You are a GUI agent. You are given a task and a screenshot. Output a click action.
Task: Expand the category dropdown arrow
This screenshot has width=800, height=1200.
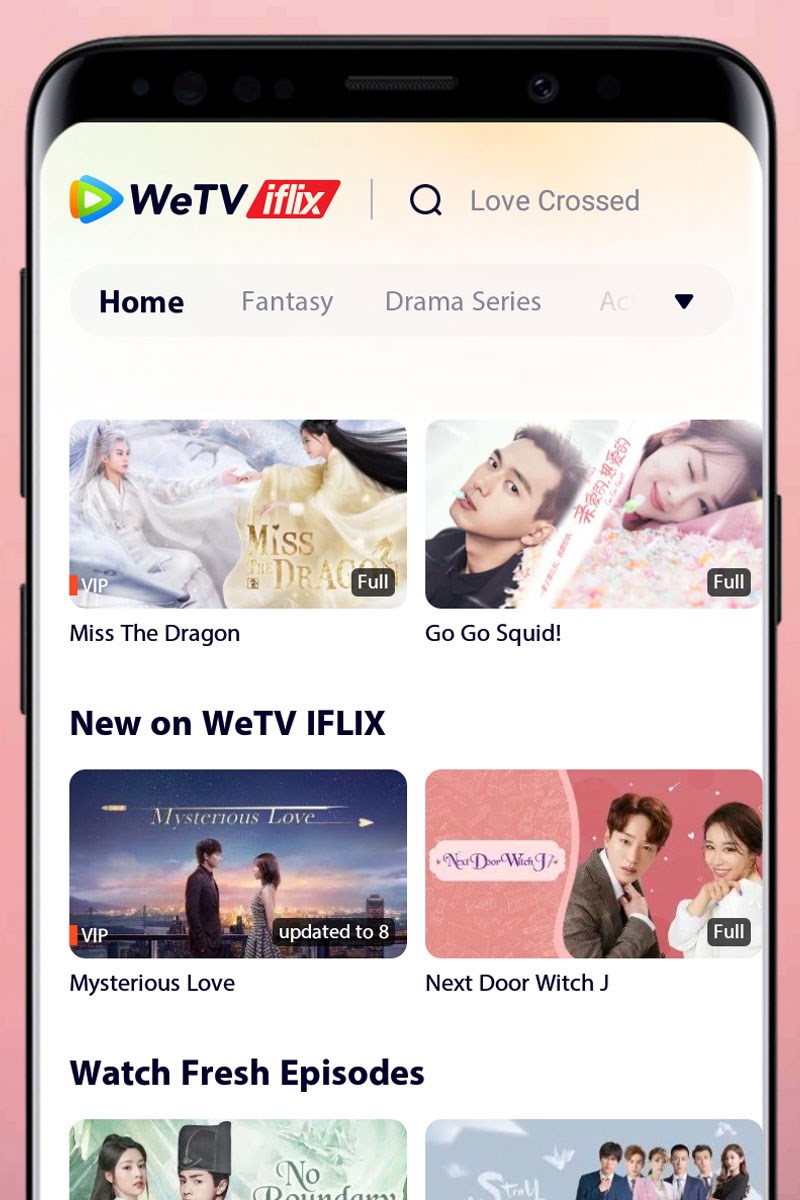pyautogui.click(x=684, y=302)
